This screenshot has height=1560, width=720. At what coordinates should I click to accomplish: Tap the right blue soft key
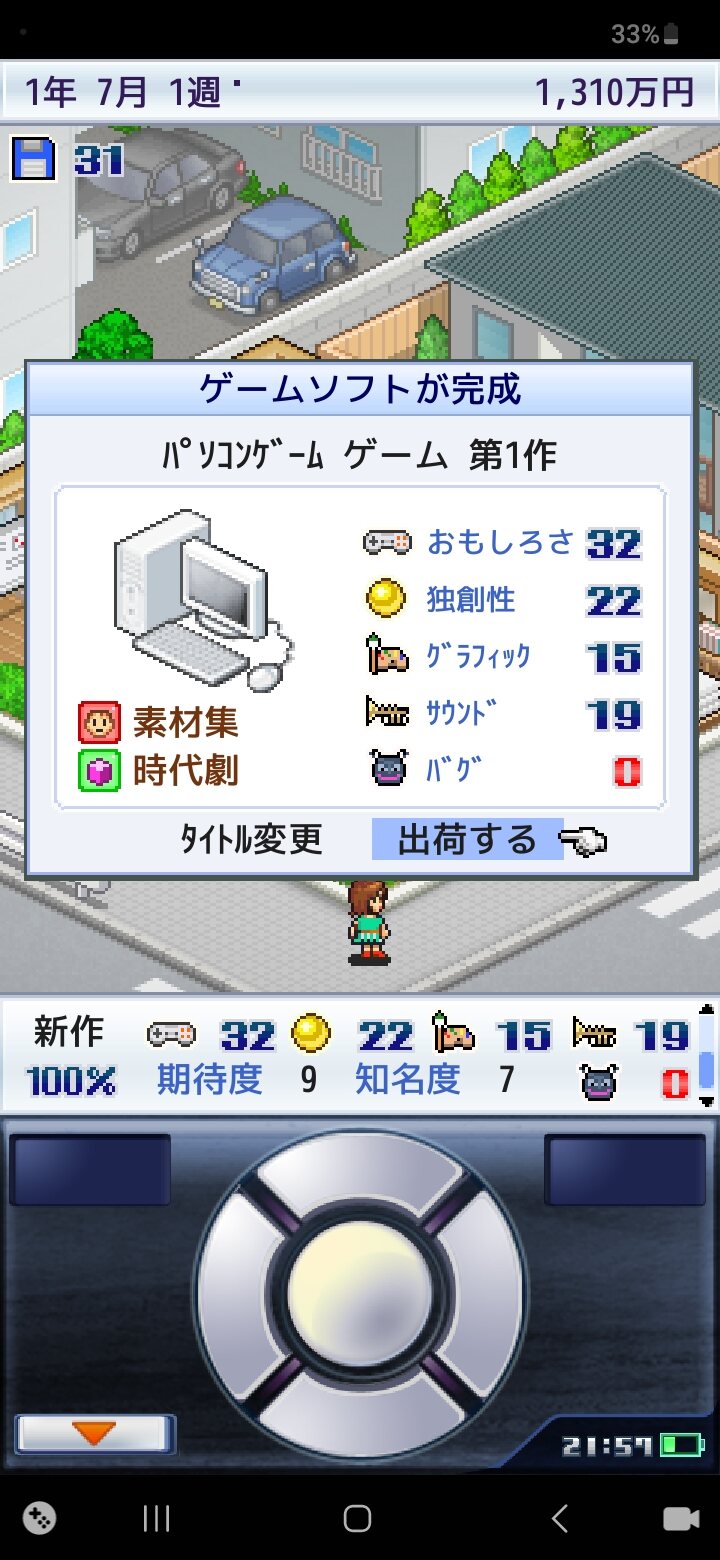(625, 1170)
